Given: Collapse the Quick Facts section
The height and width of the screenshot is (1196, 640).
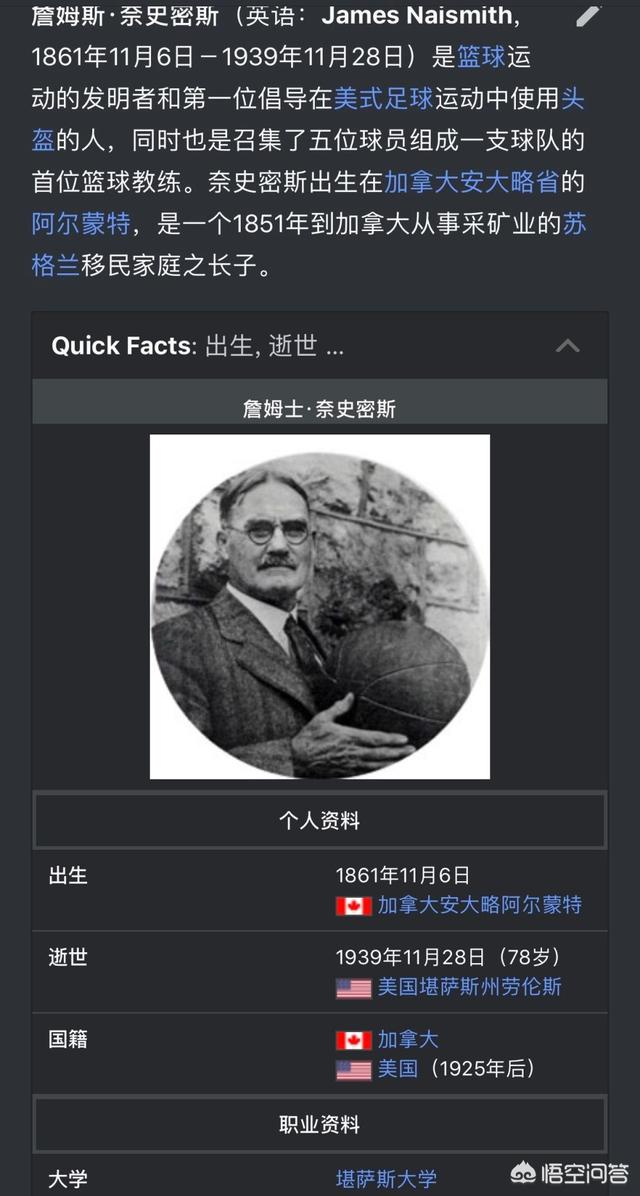Looking at the screenshot, I should coord(567,346).
